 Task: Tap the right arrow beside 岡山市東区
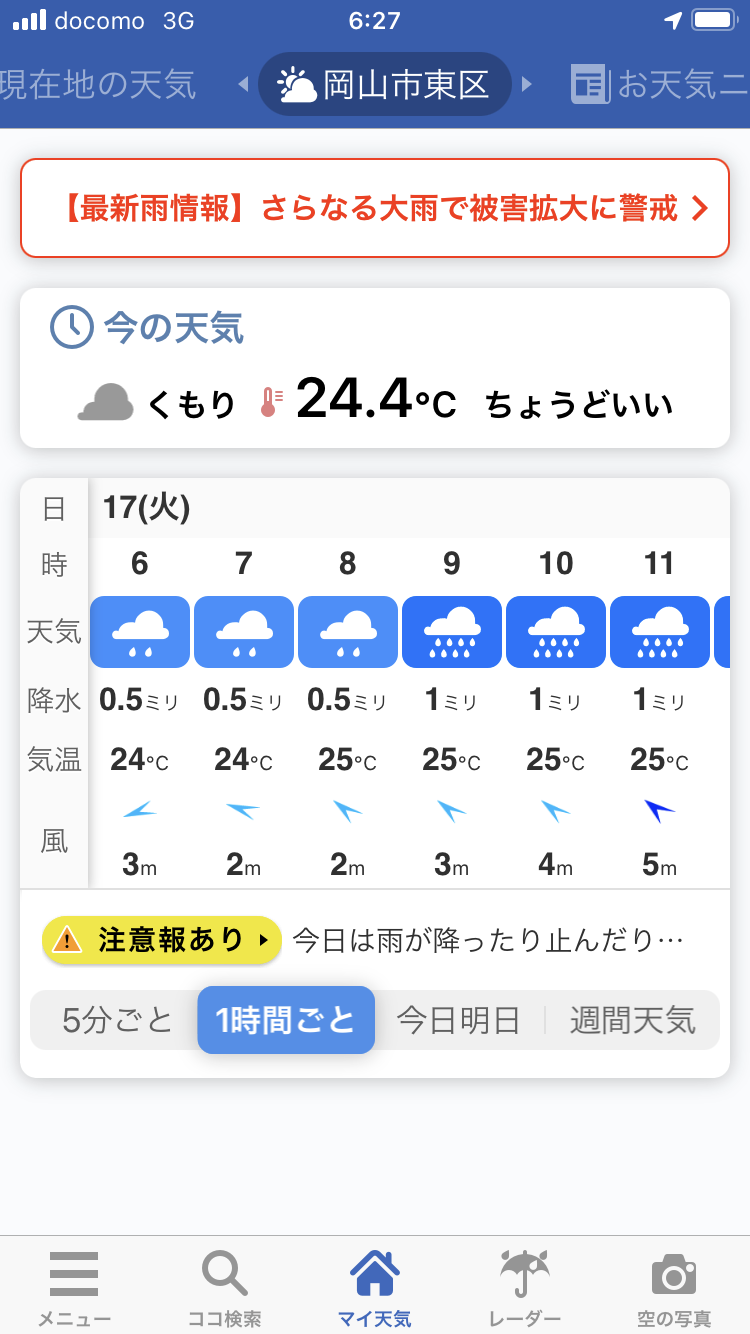coord(527,85)
